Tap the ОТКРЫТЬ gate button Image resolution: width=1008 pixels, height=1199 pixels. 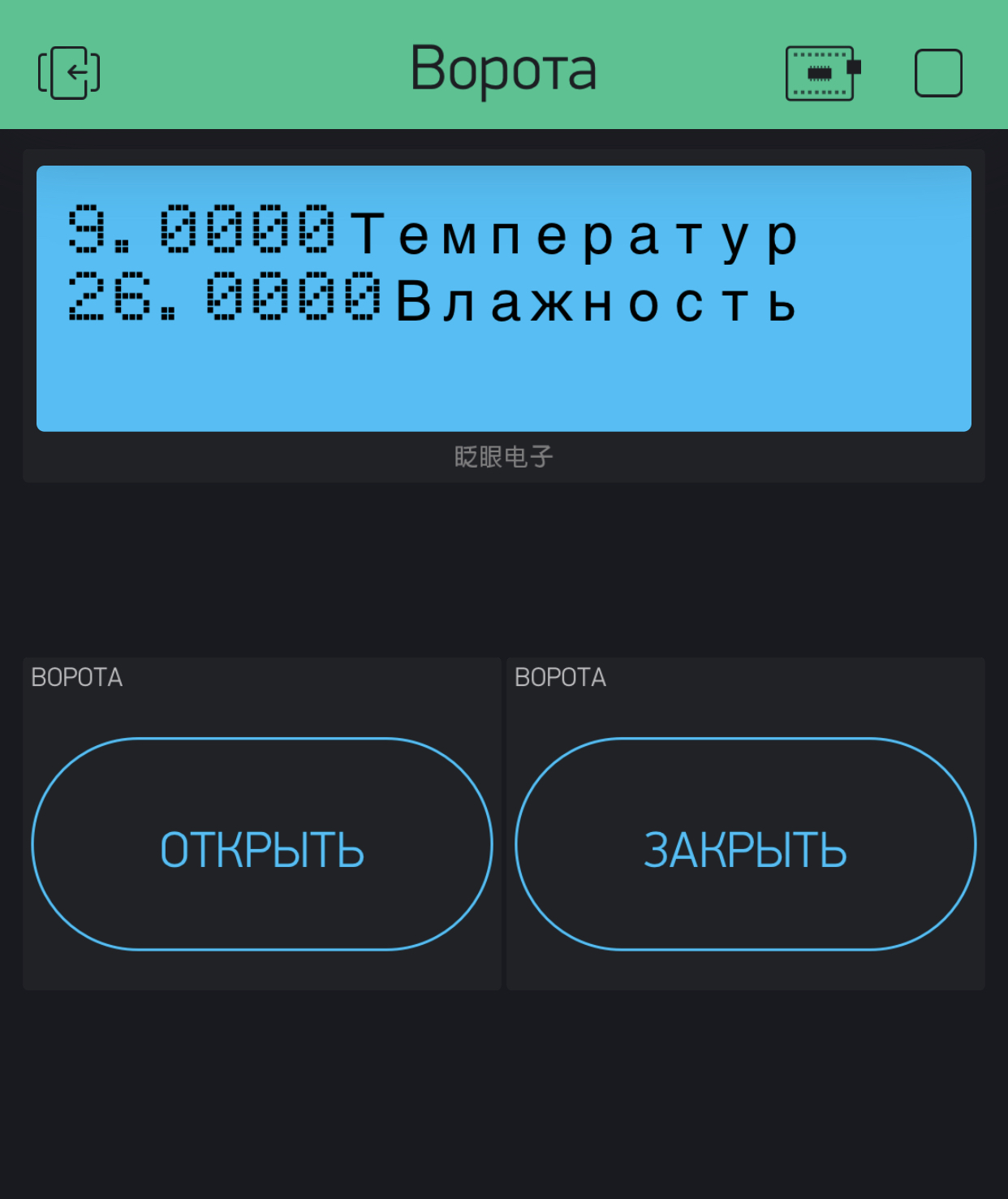coord(262,844)
